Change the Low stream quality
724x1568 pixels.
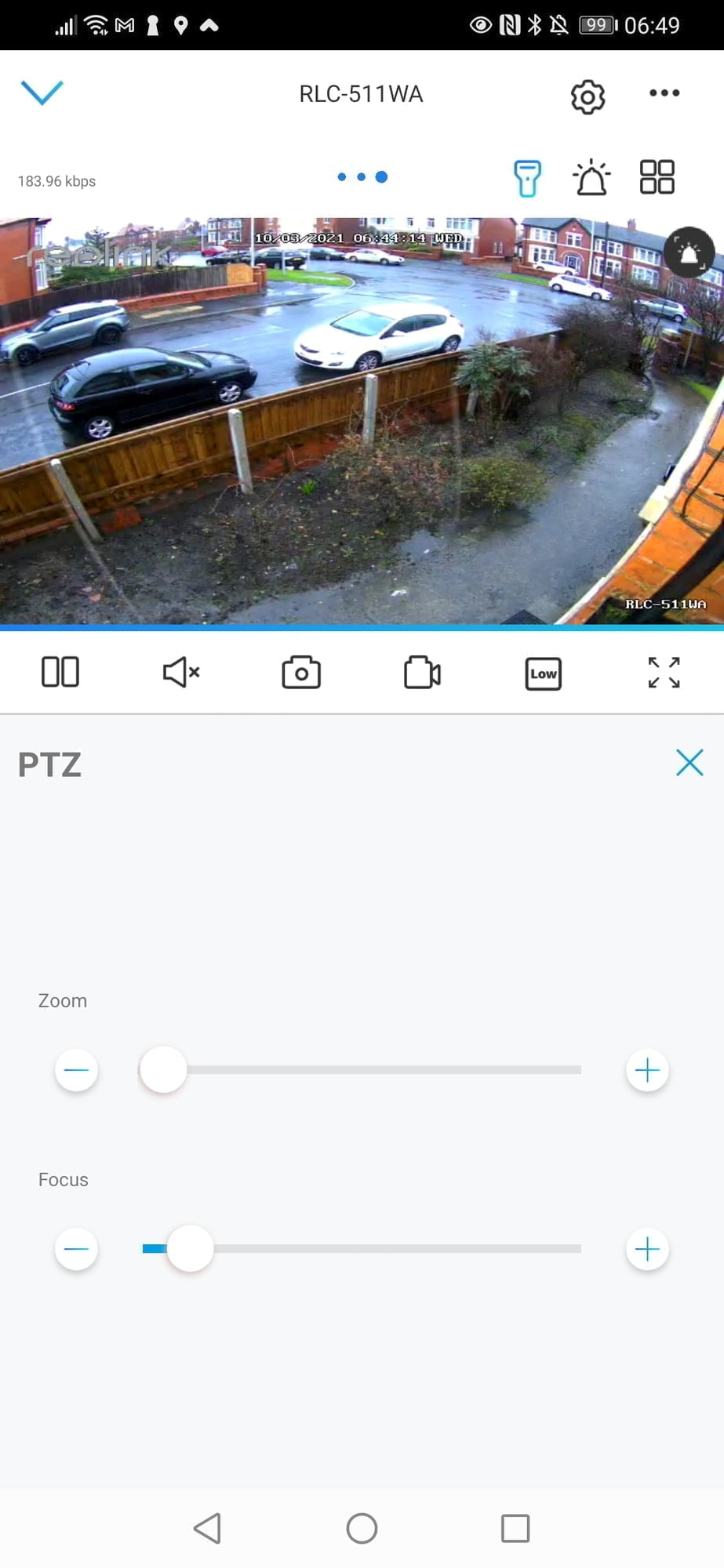[543, 673]
